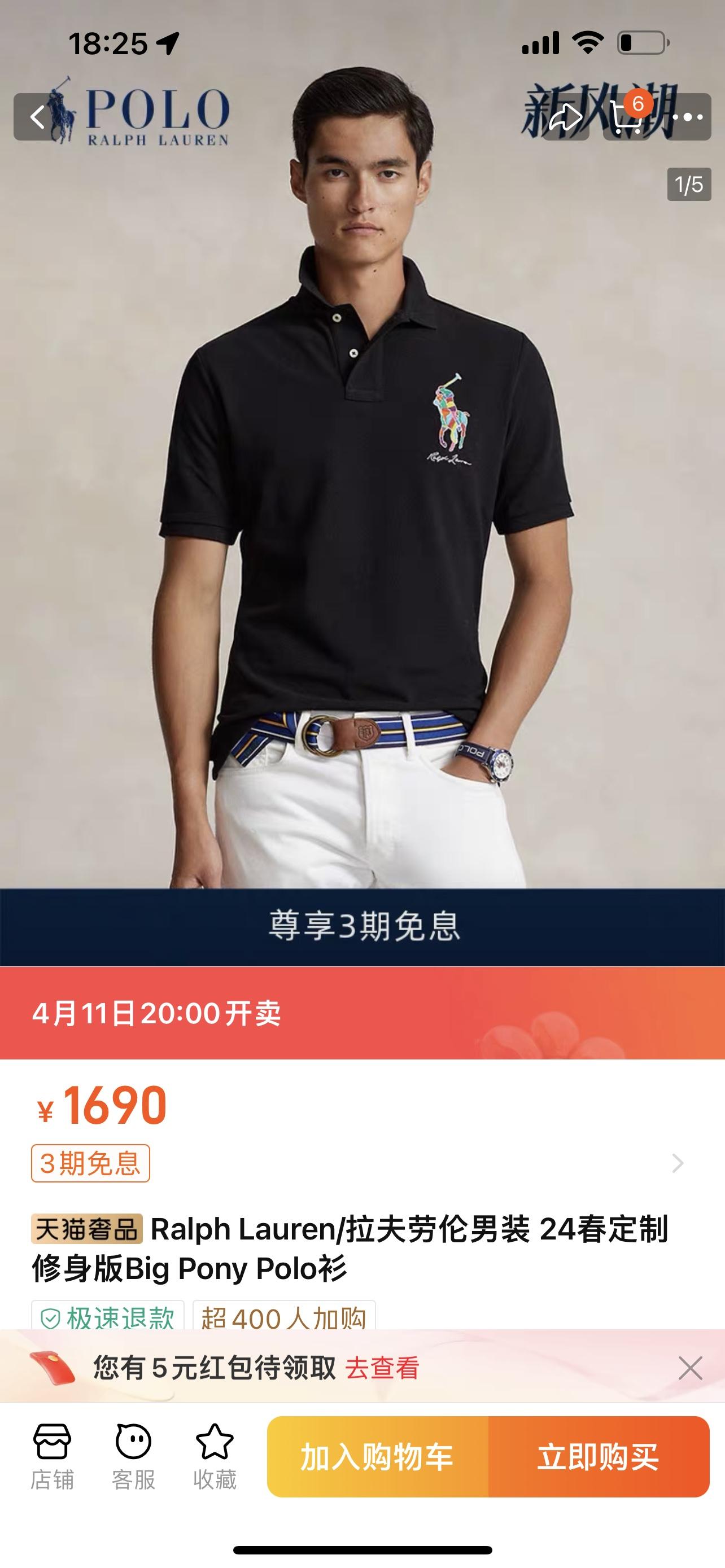Open the three-dot overflow menu
The height and width of the screenshot is (1568, 725).
(688, 117)
